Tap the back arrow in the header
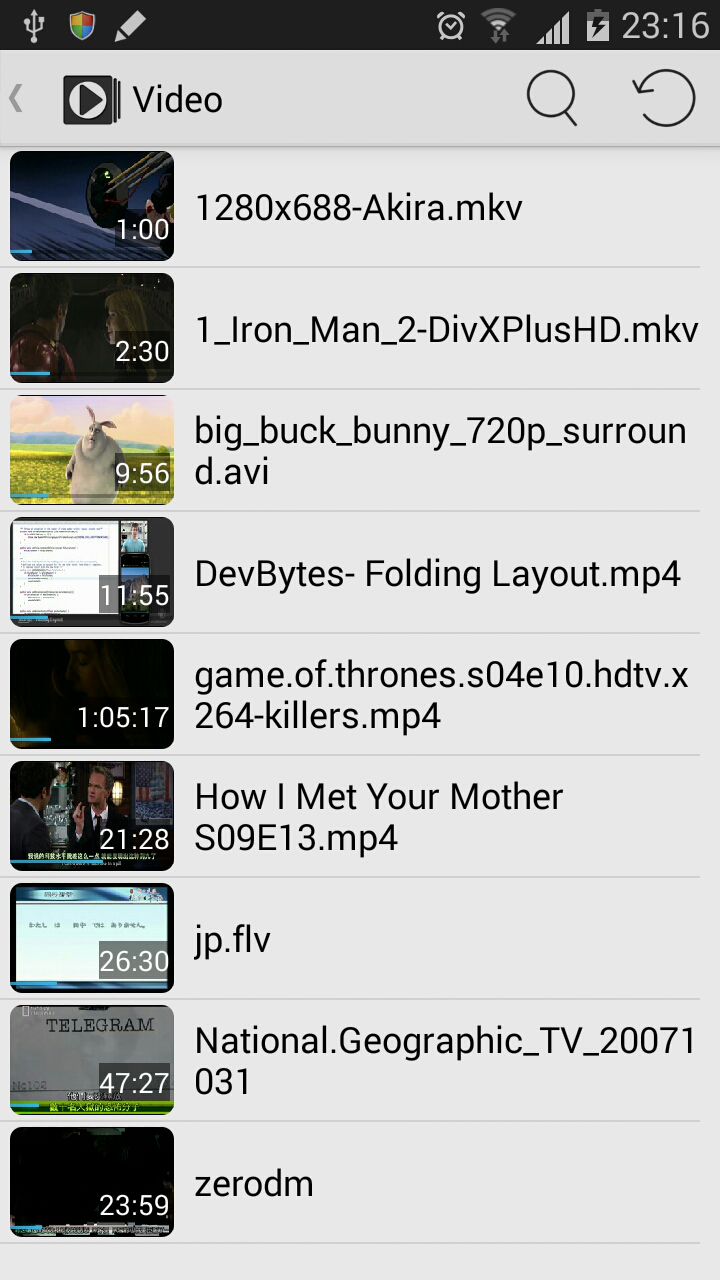 pos(18,97)
